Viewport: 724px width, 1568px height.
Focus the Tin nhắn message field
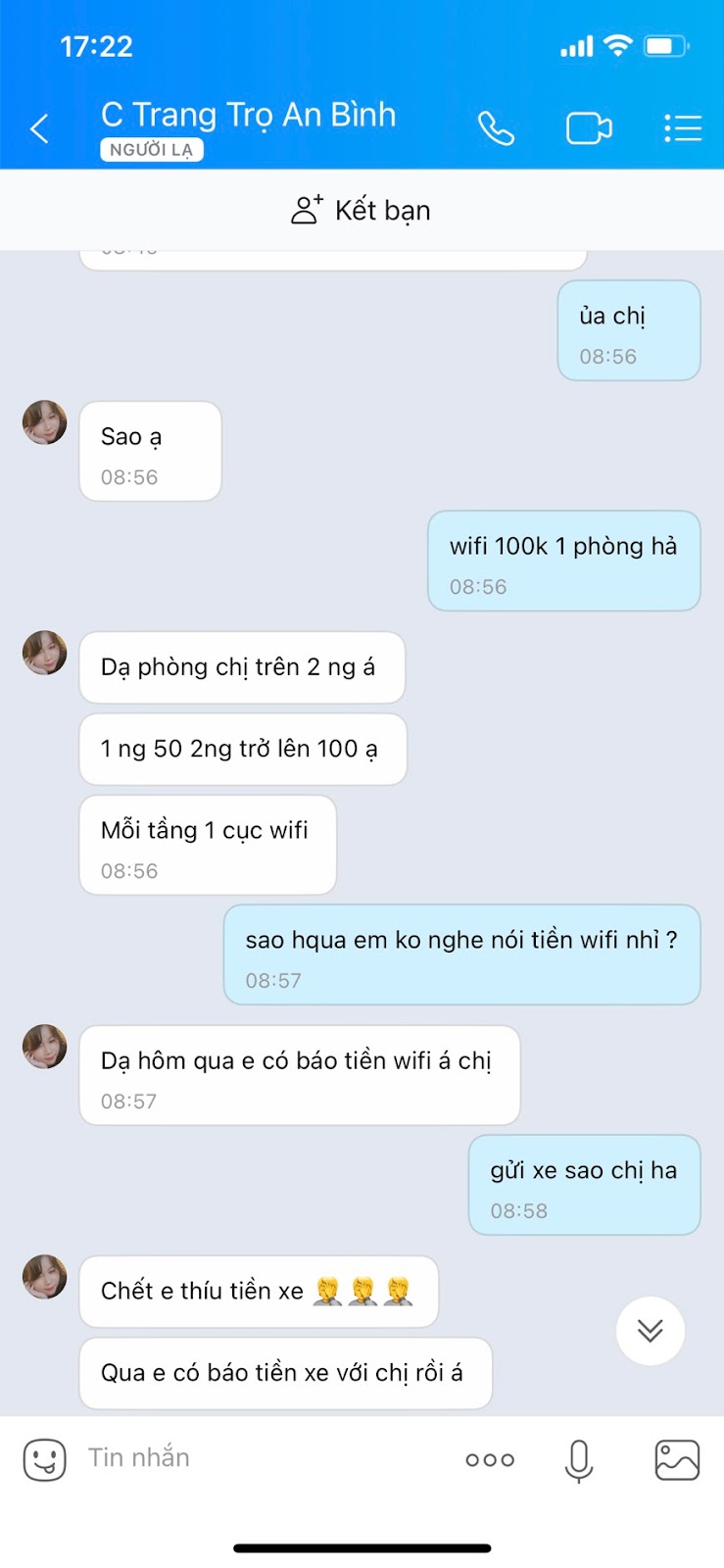[x=265, y=1458]
